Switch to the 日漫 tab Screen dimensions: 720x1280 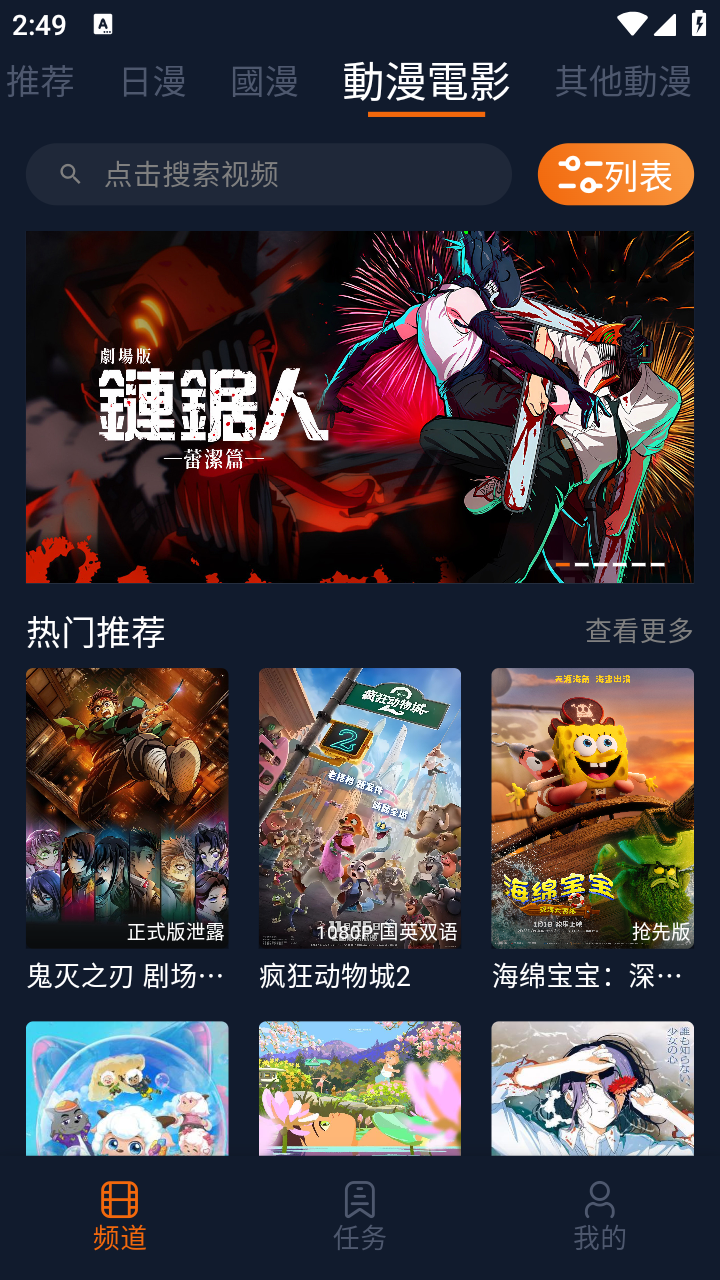[x=152, y=83]
